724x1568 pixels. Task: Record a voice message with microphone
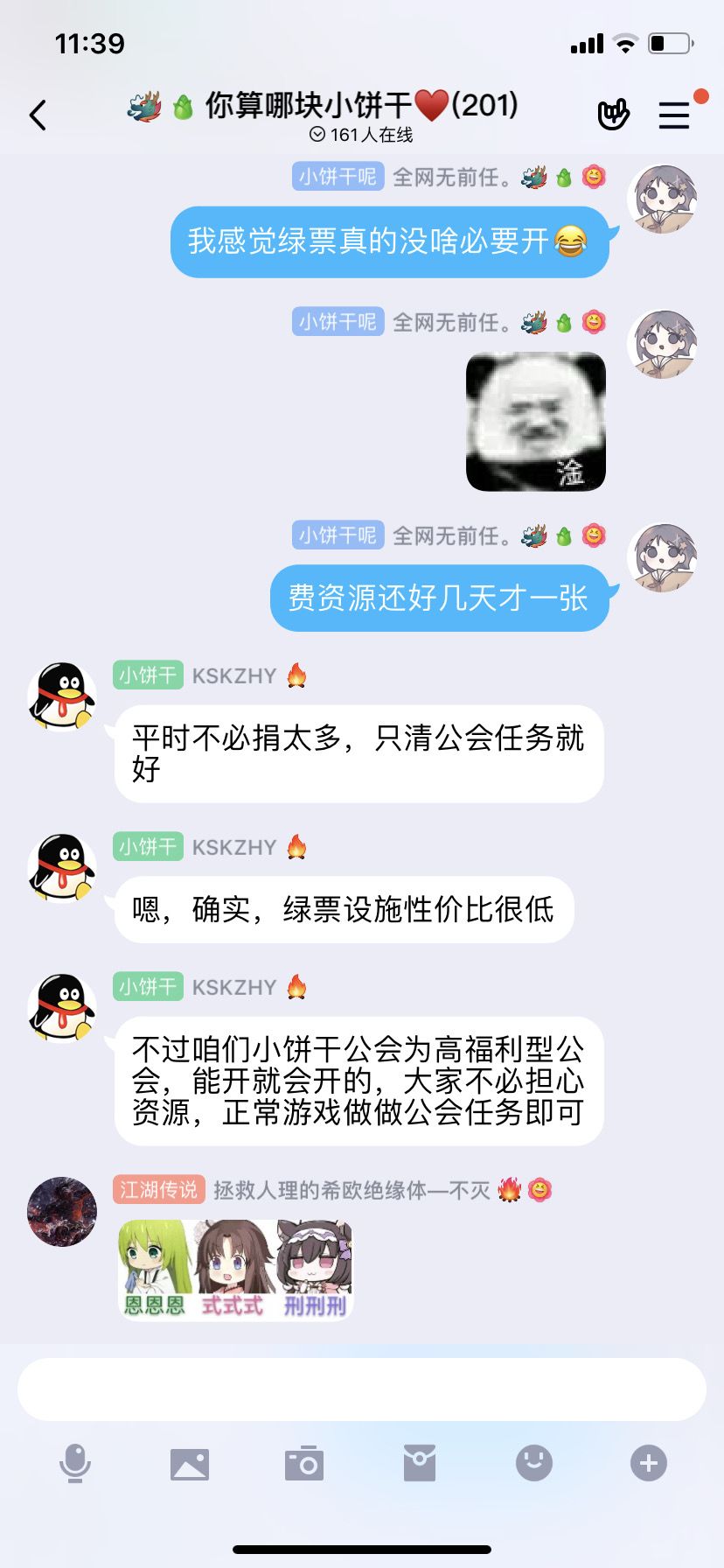(75, 1463)
